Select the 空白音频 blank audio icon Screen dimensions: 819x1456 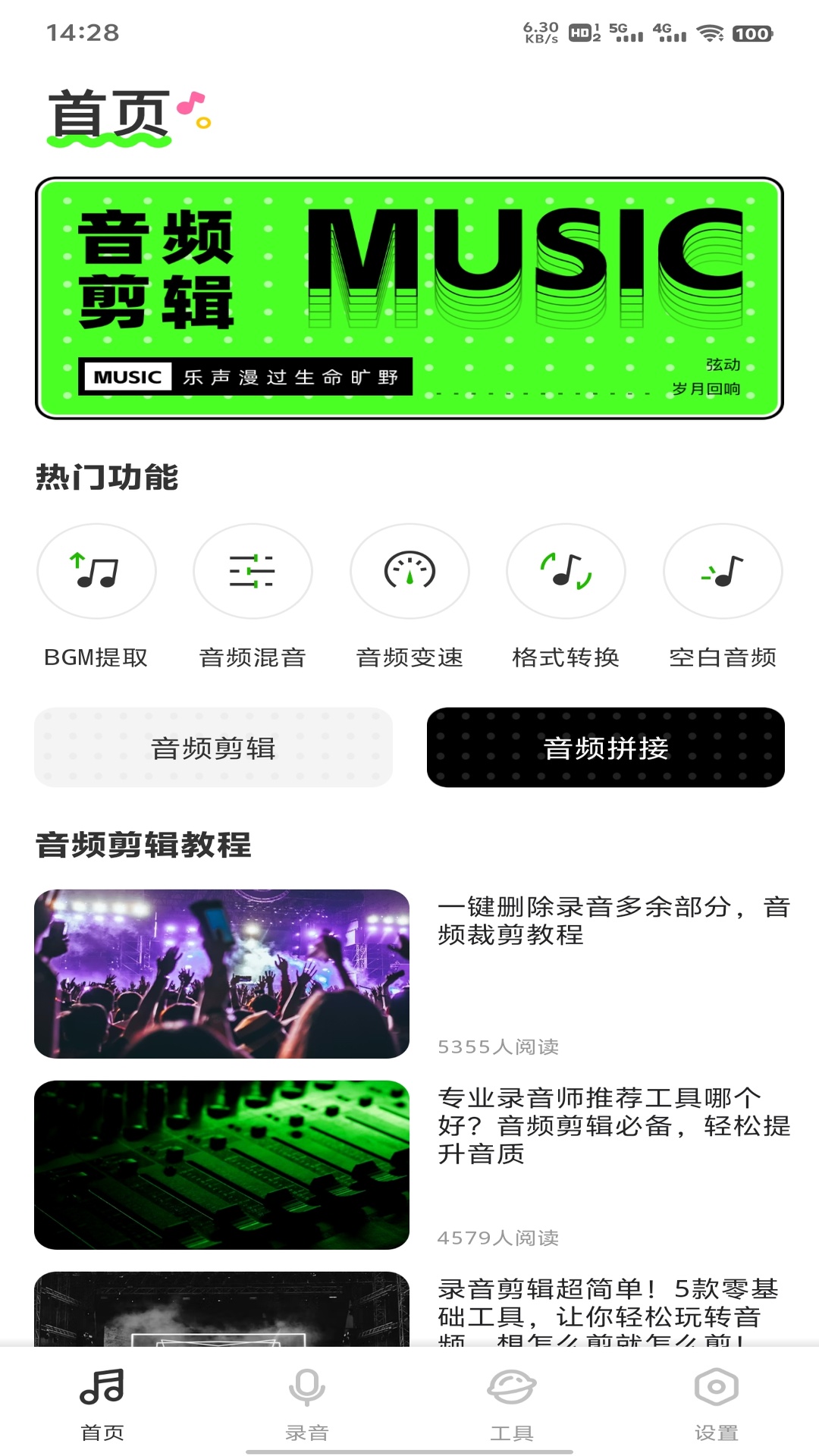[723, 571]
